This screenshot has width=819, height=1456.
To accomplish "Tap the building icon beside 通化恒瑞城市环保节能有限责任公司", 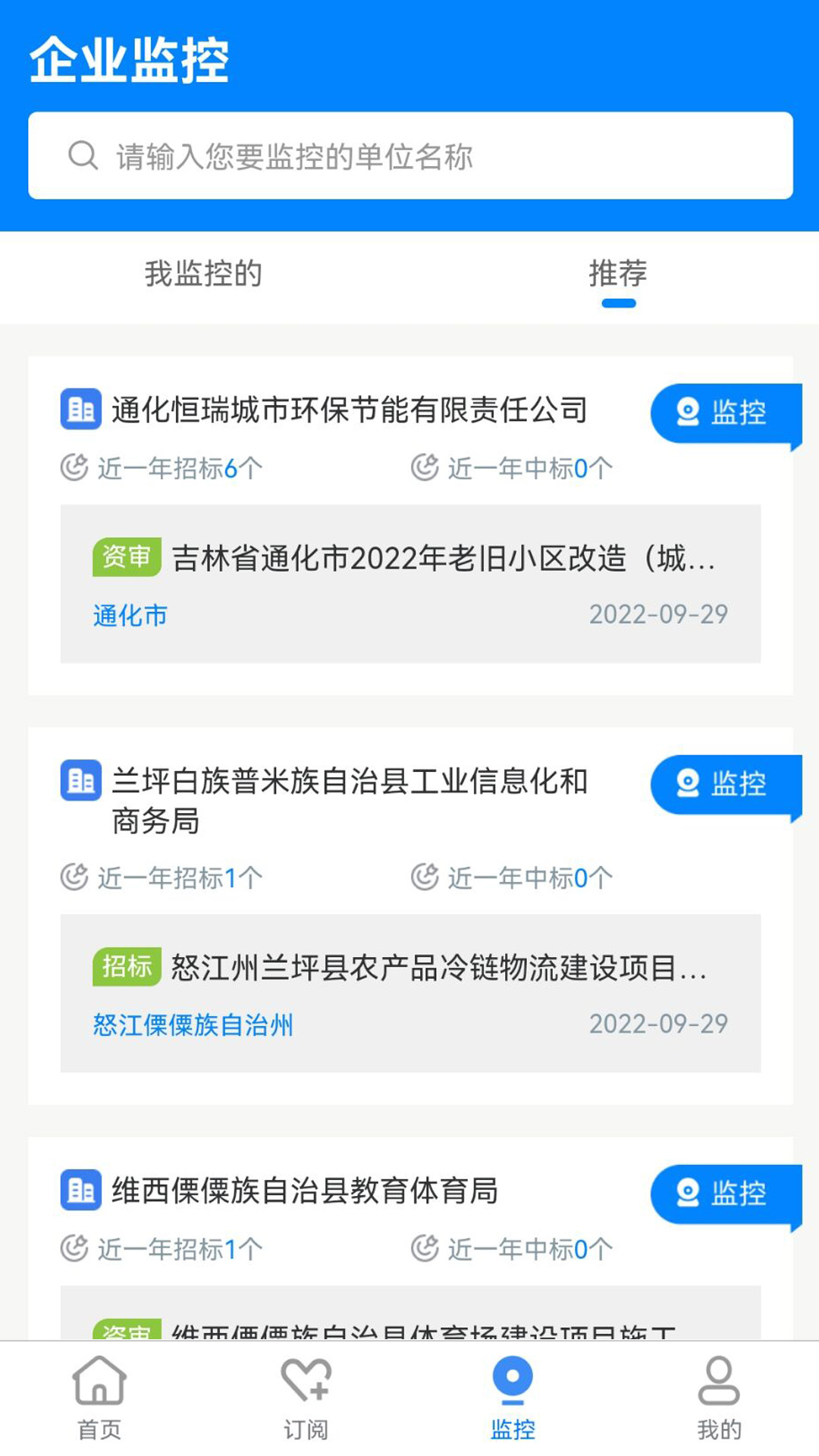I will pos(81,409).
